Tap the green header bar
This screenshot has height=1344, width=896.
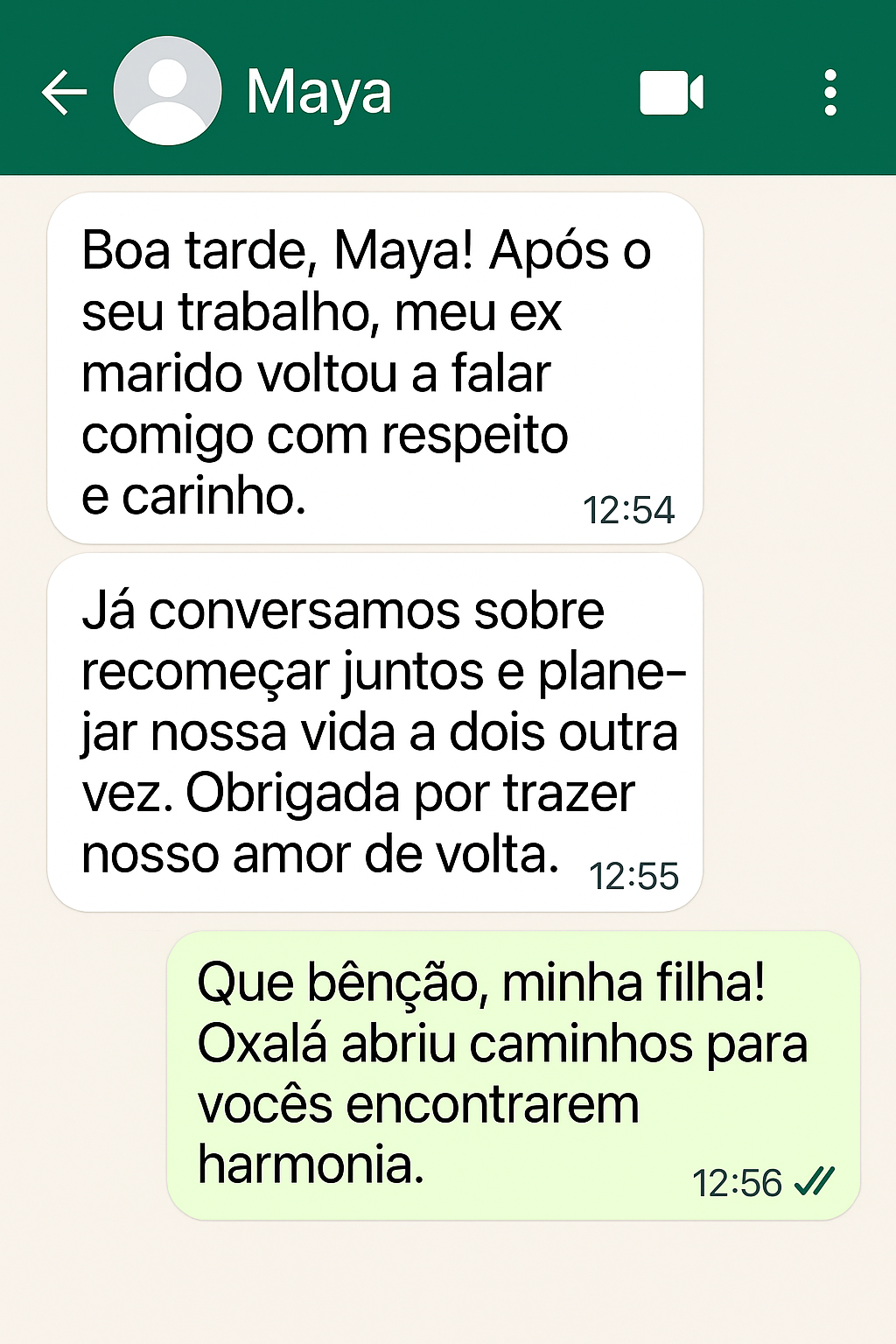(448, 87)
